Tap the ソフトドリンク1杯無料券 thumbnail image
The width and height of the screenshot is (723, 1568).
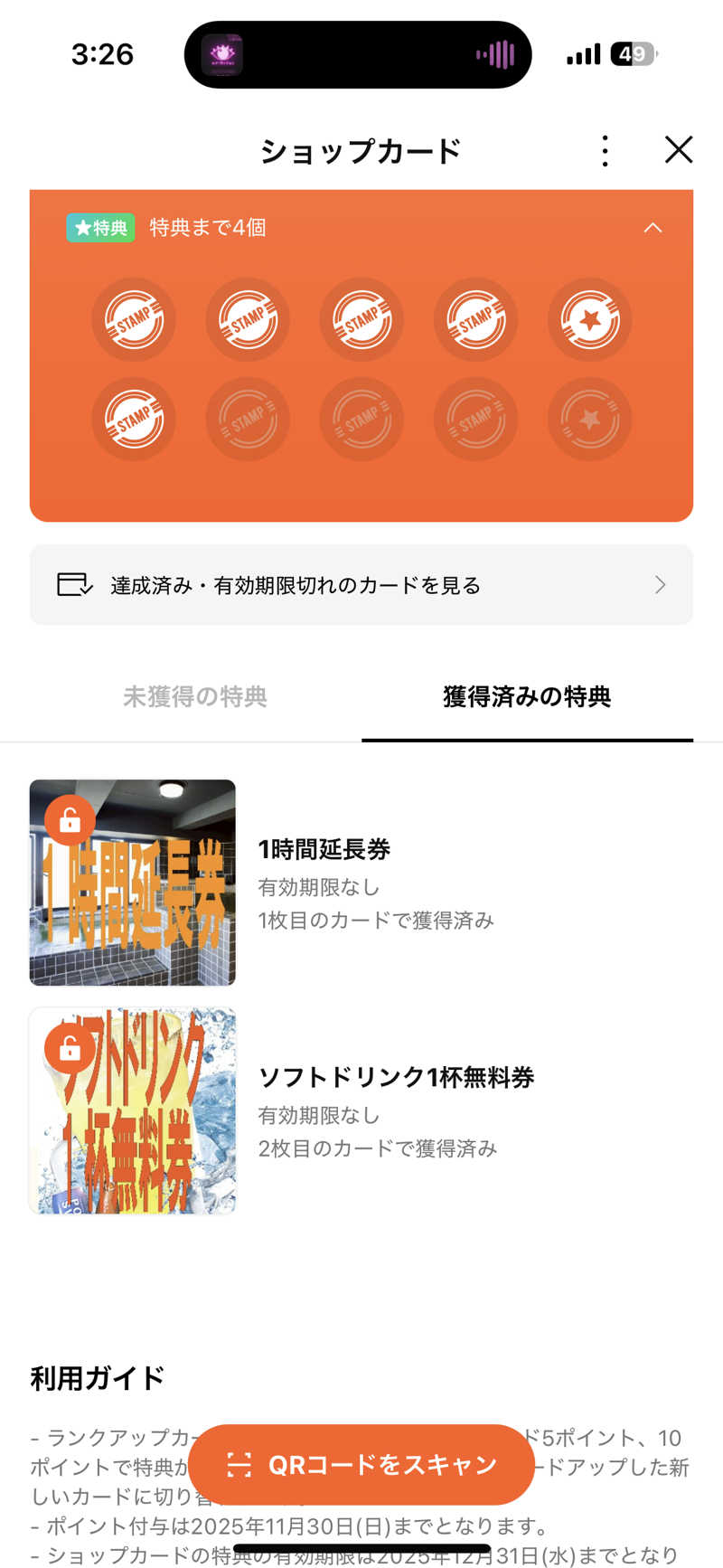coord(132,1110)
